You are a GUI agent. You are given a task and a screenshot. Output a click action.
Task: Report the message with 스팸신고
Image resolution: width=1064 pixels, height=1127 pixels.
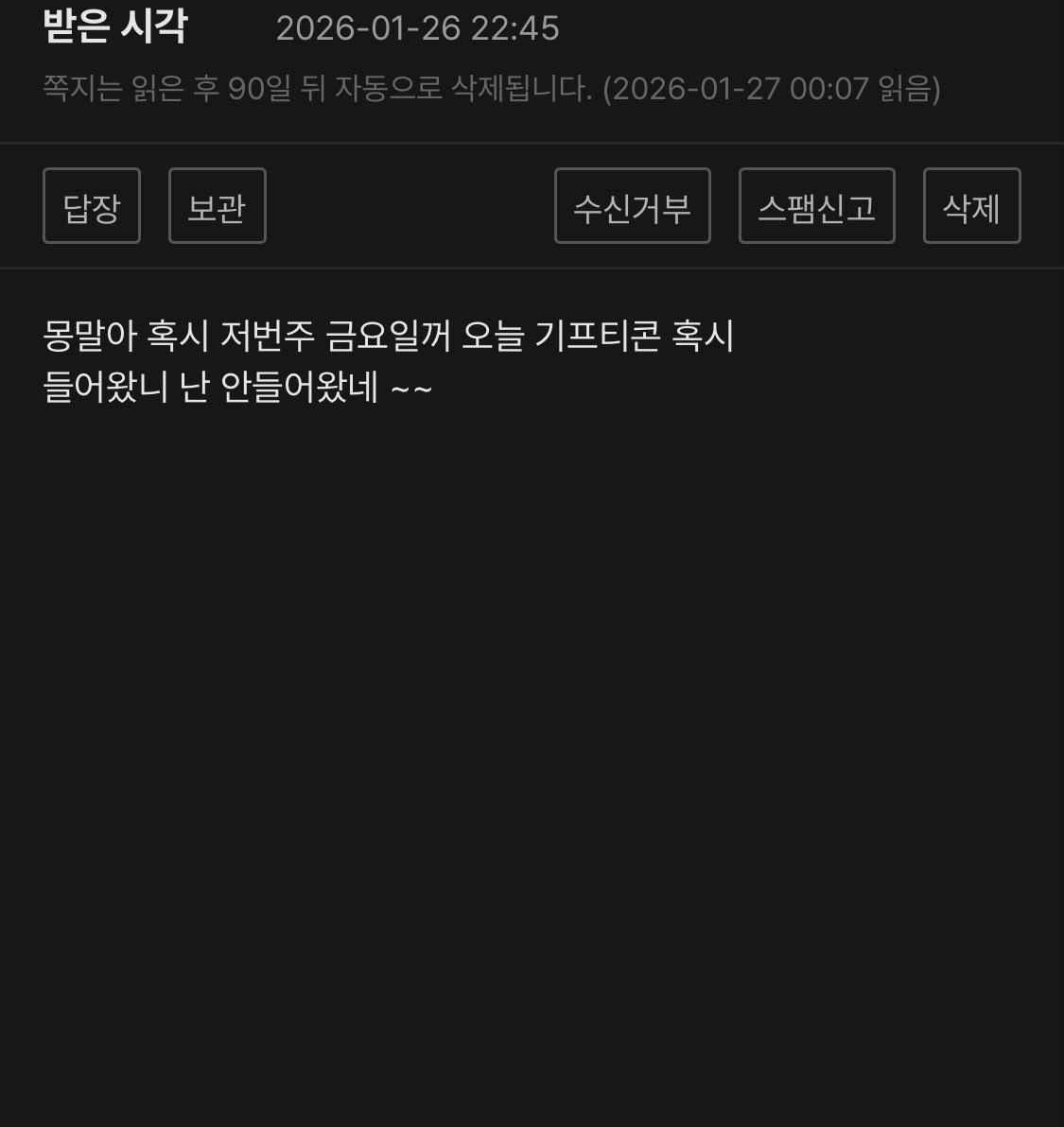coord(816,206)
